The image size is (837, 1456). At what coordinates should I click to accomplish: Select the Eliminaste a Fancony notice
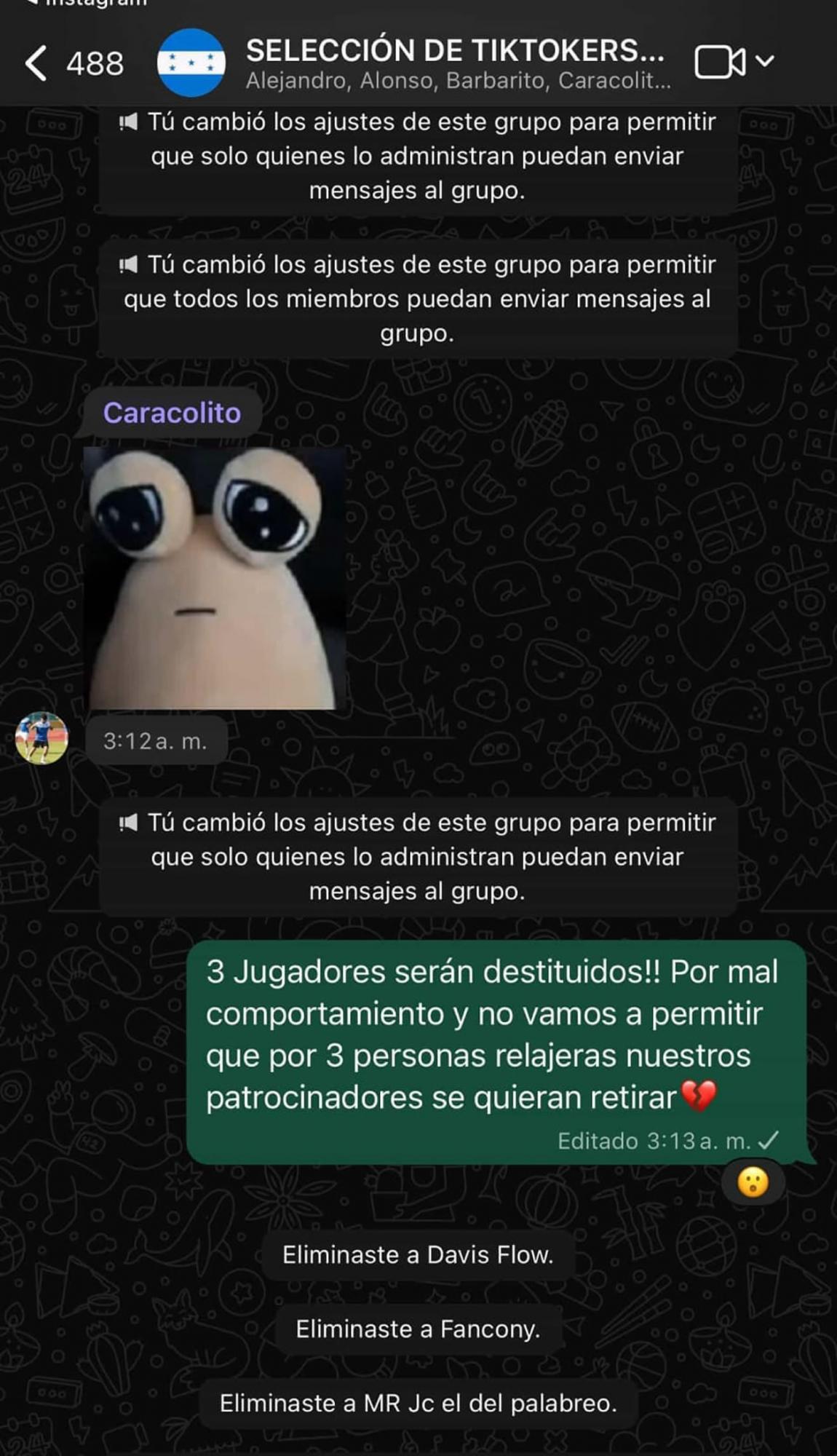(418, 1328)
